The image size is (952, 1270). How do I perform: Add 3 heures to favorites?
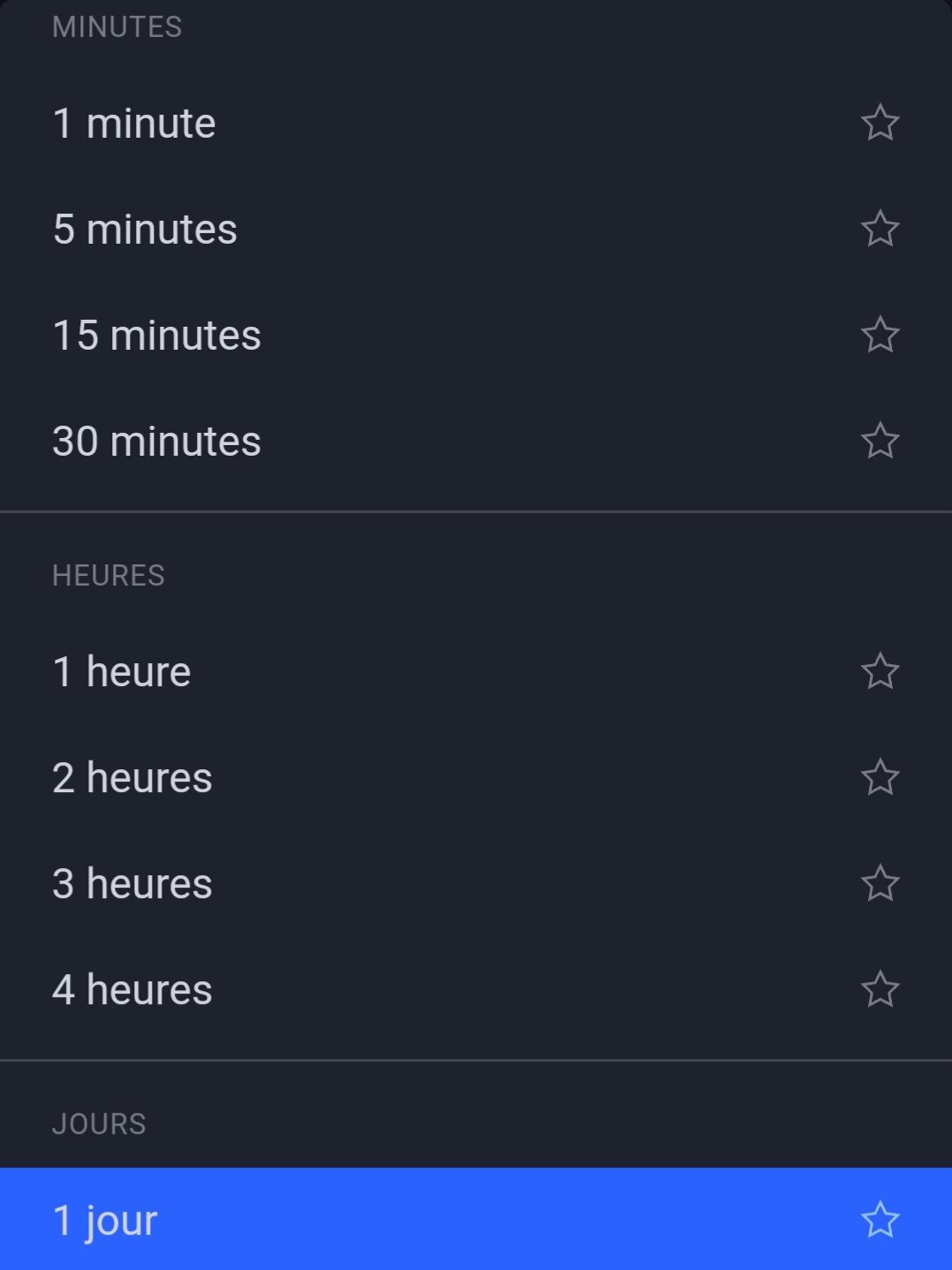pyautogui.click(x=880, y=884)
